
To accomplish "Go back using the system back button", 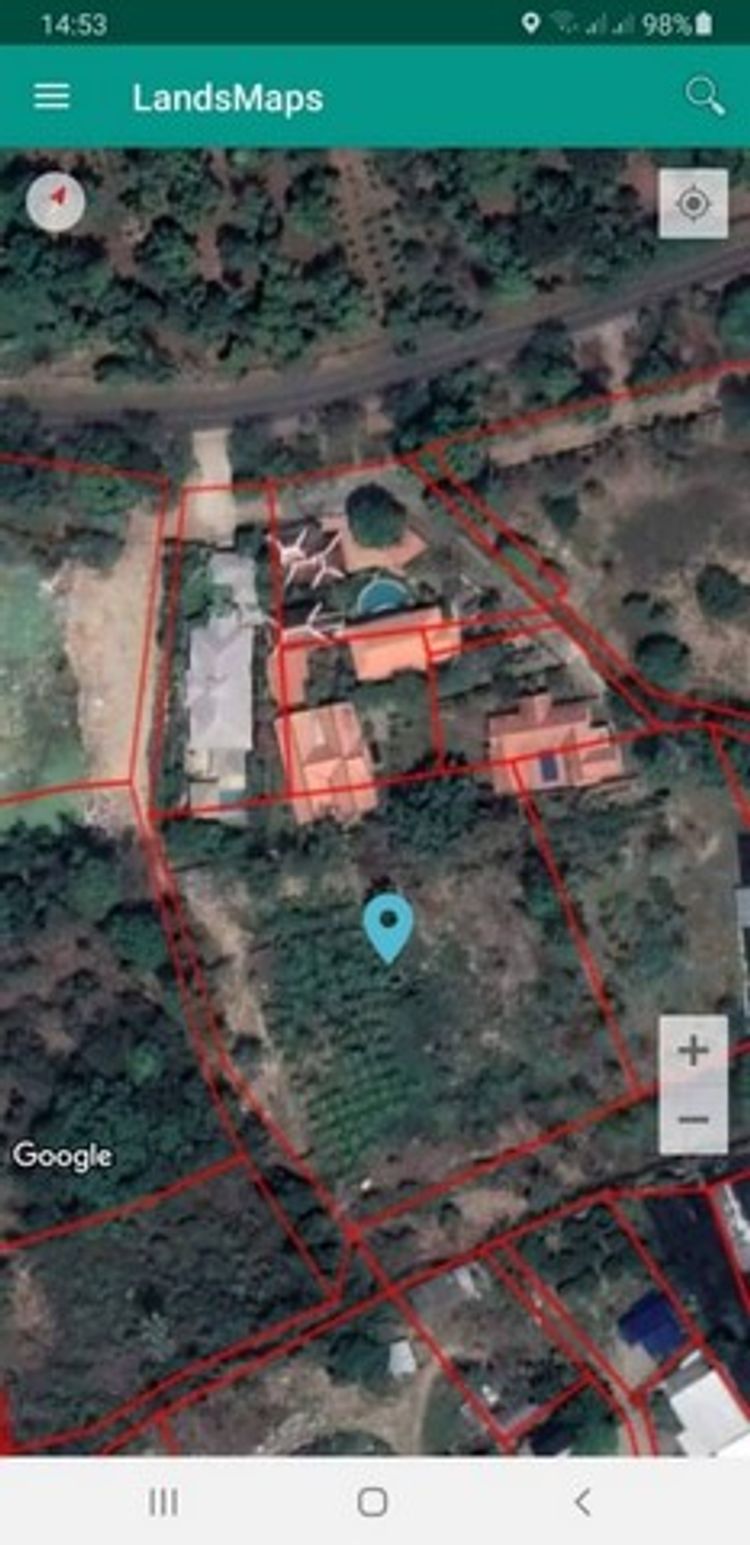I will [x=582, y=1501].
